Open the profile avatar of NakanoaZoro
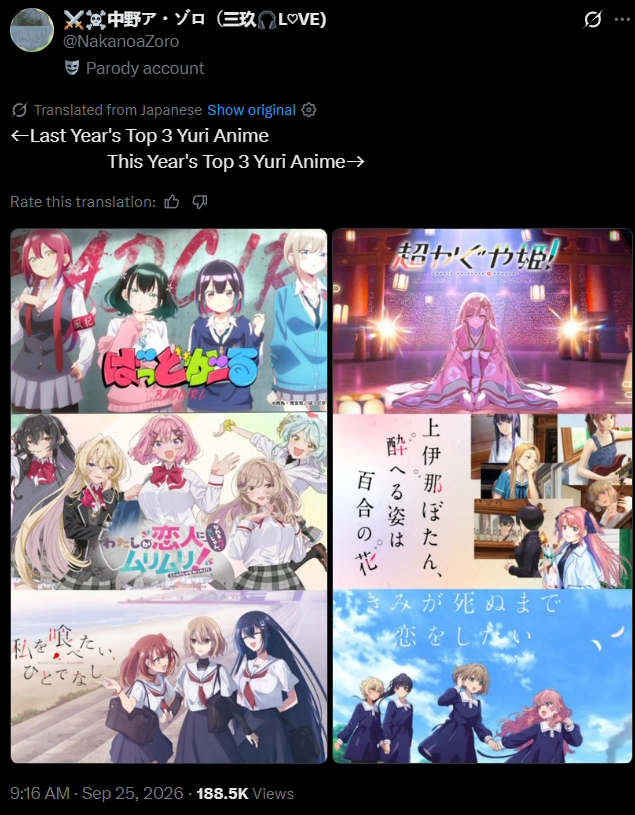Screen dimensions: 635x815 [32, 30]
